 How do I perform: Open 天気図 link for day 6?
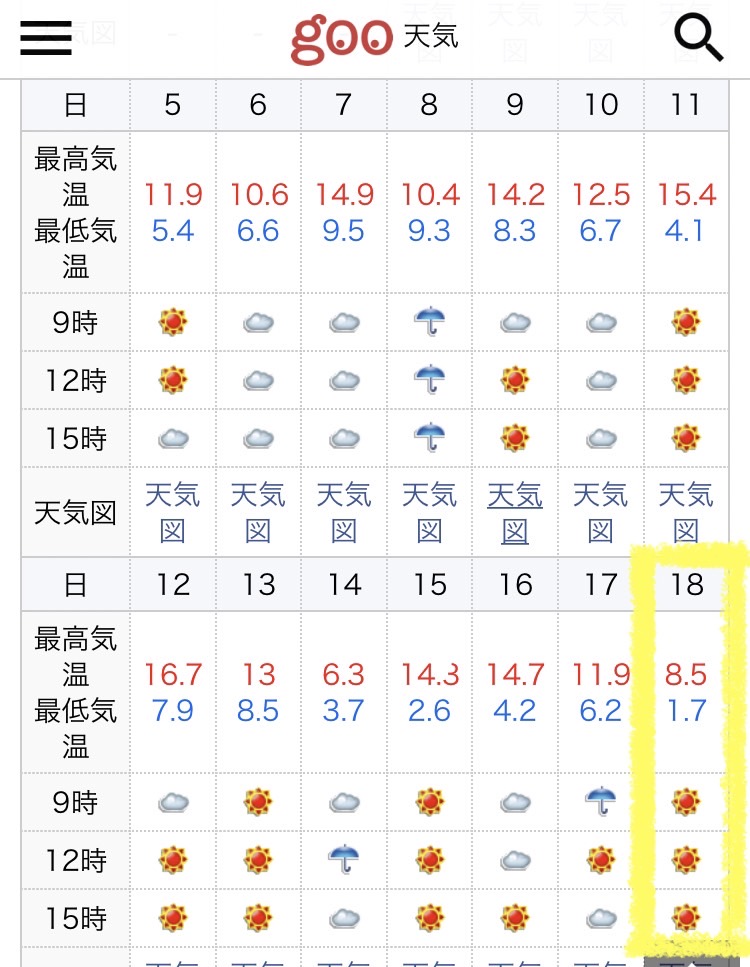pos(258,512)
